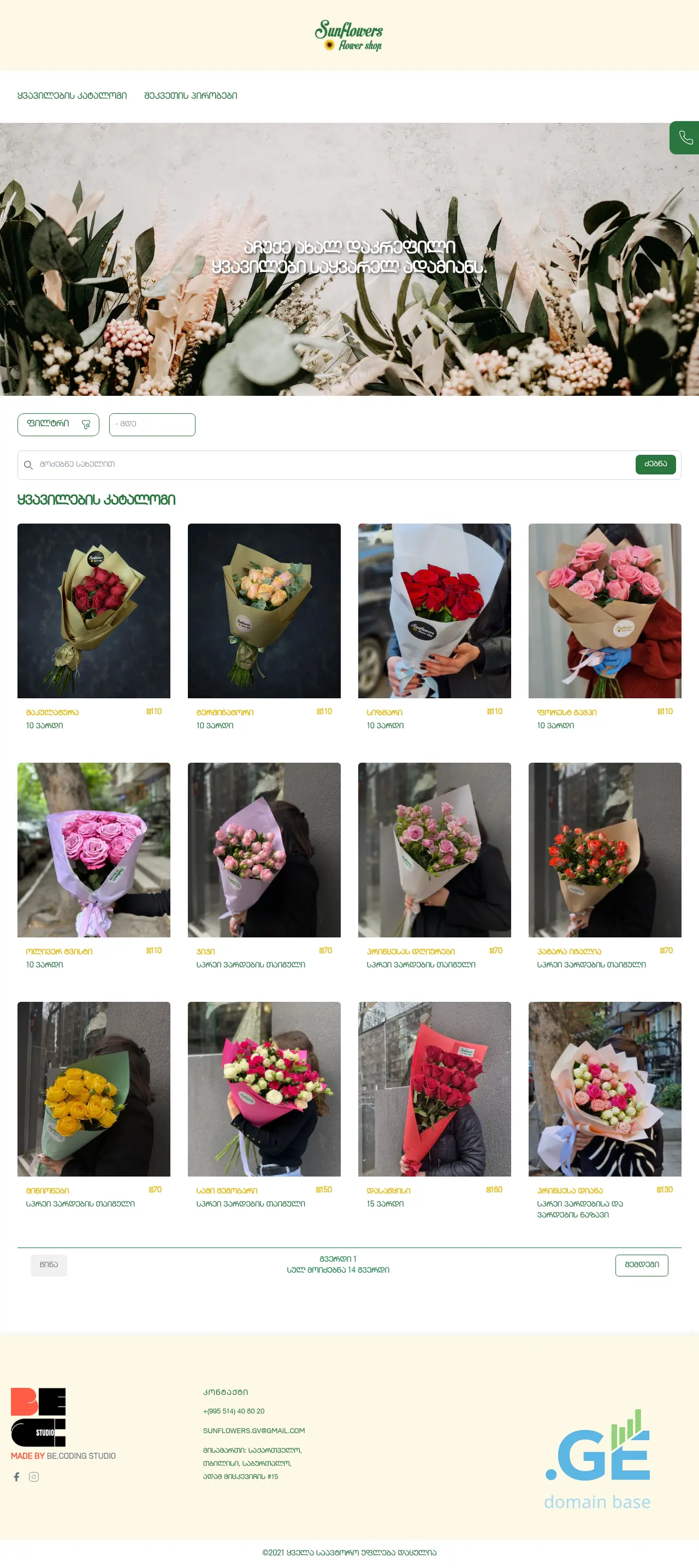Open the ჰიჰი spray roses bouquet
The height and width of the screenshot is (1568, 699).
coord(264,849)
